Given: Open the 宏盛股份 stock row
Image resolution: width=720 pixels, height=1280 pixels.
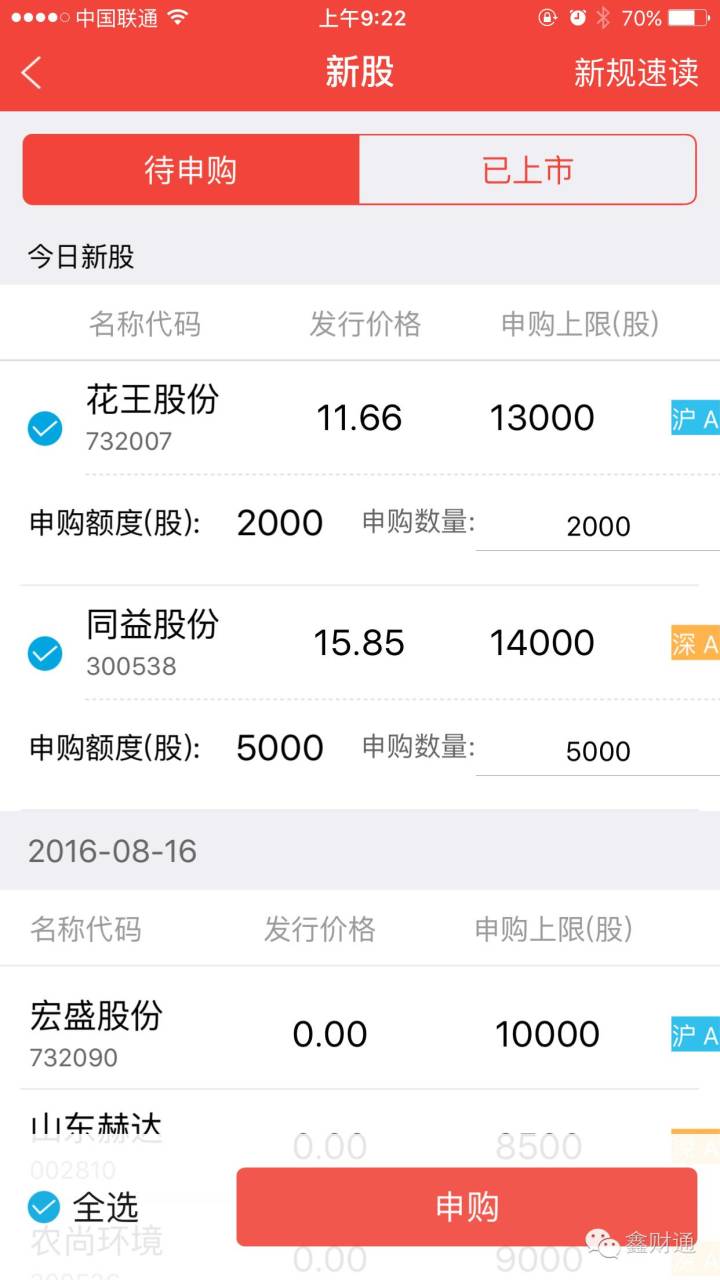Looking at the screenshot, I should [x=360, y=1030].
